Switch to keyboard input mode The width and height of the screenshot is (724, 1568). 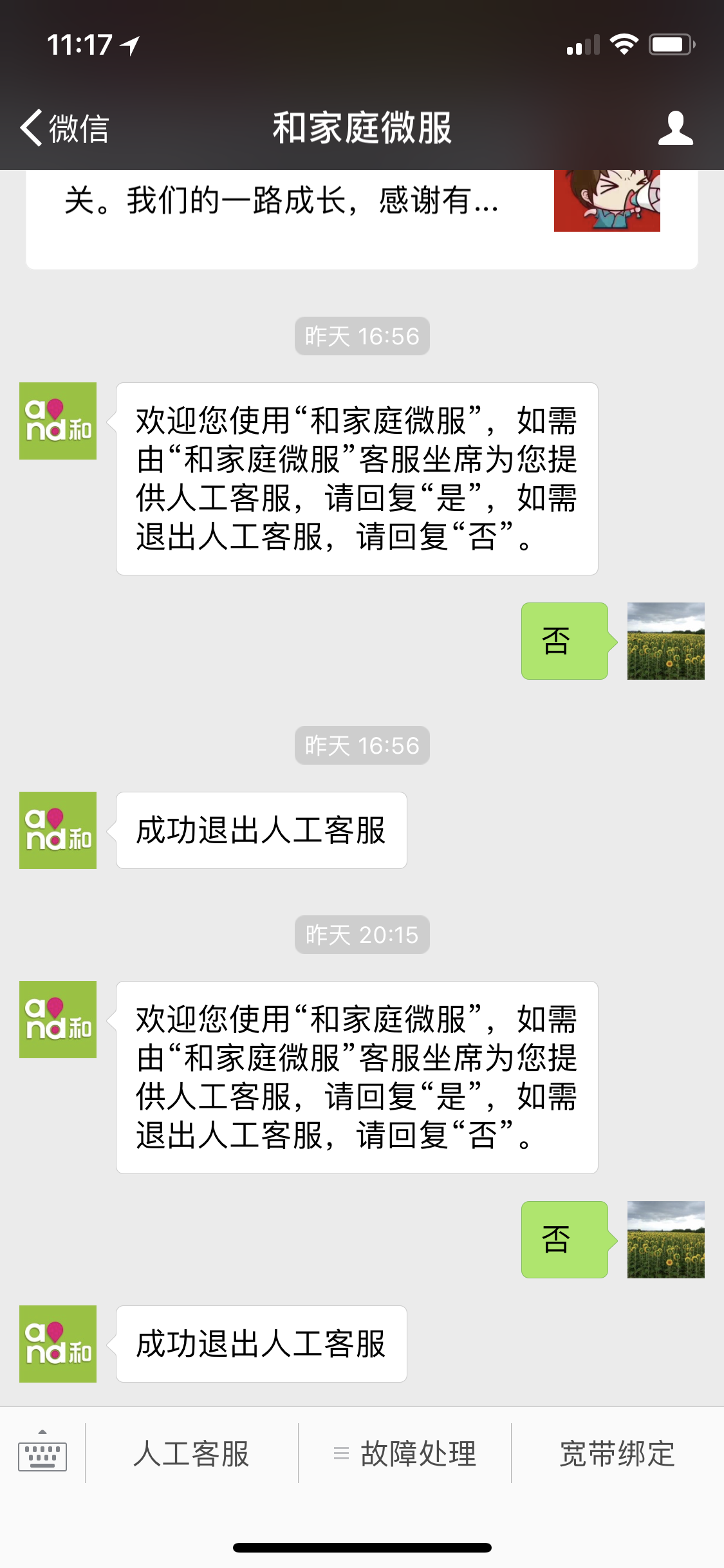(x=42, y=1453)
